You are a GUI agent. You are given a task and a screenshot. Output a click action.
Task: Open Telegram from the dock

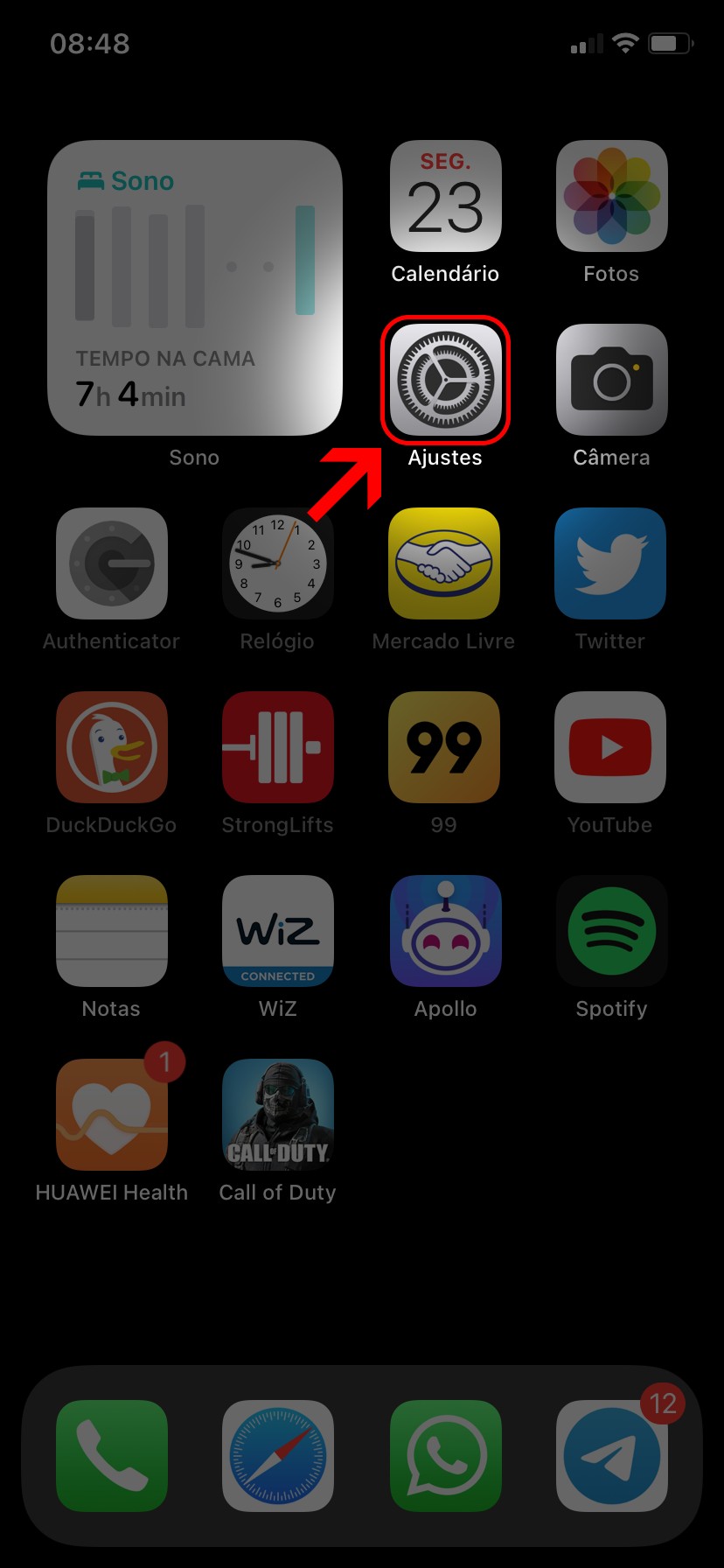click(611, 1456)
